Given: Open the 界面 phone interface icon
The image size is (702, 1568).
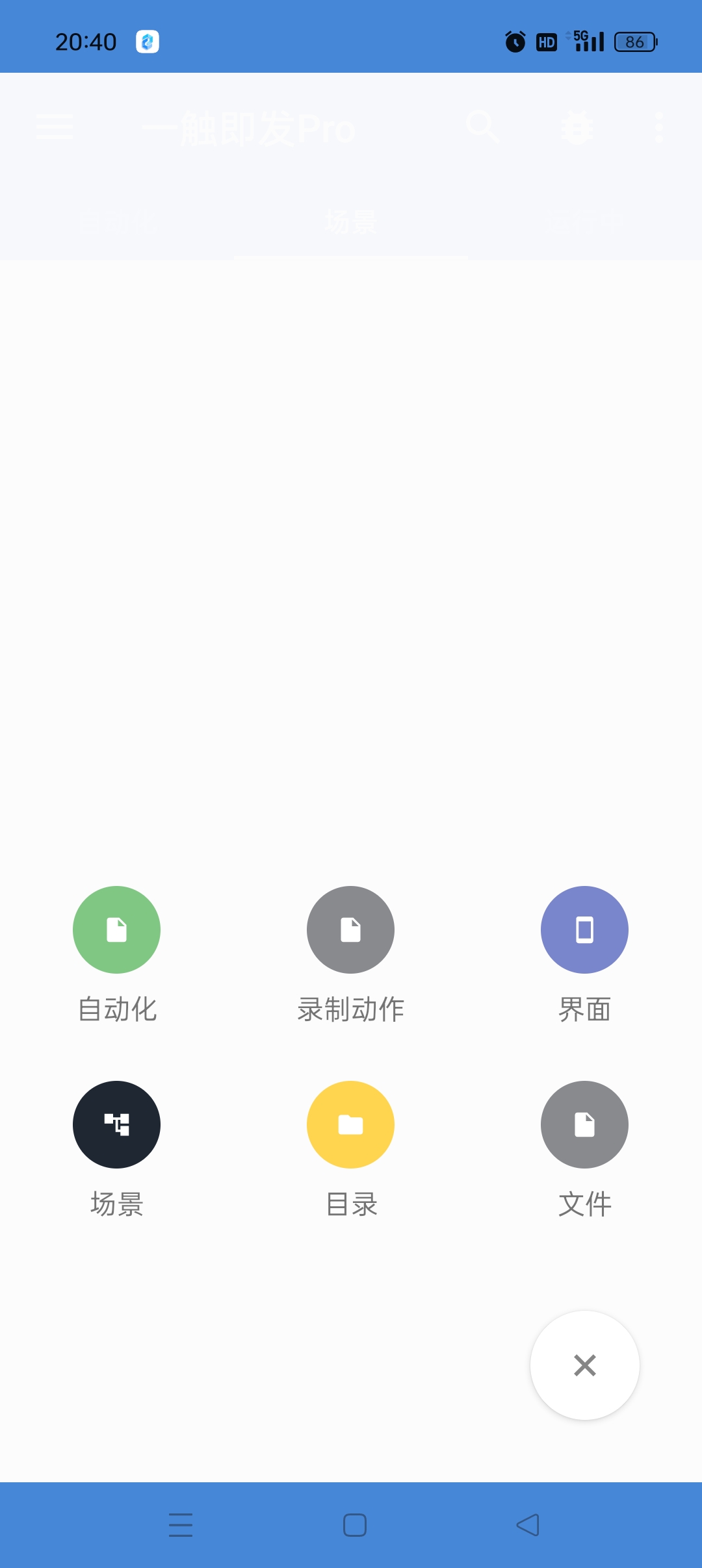Looking at the screenshot, I should point(584,930).
